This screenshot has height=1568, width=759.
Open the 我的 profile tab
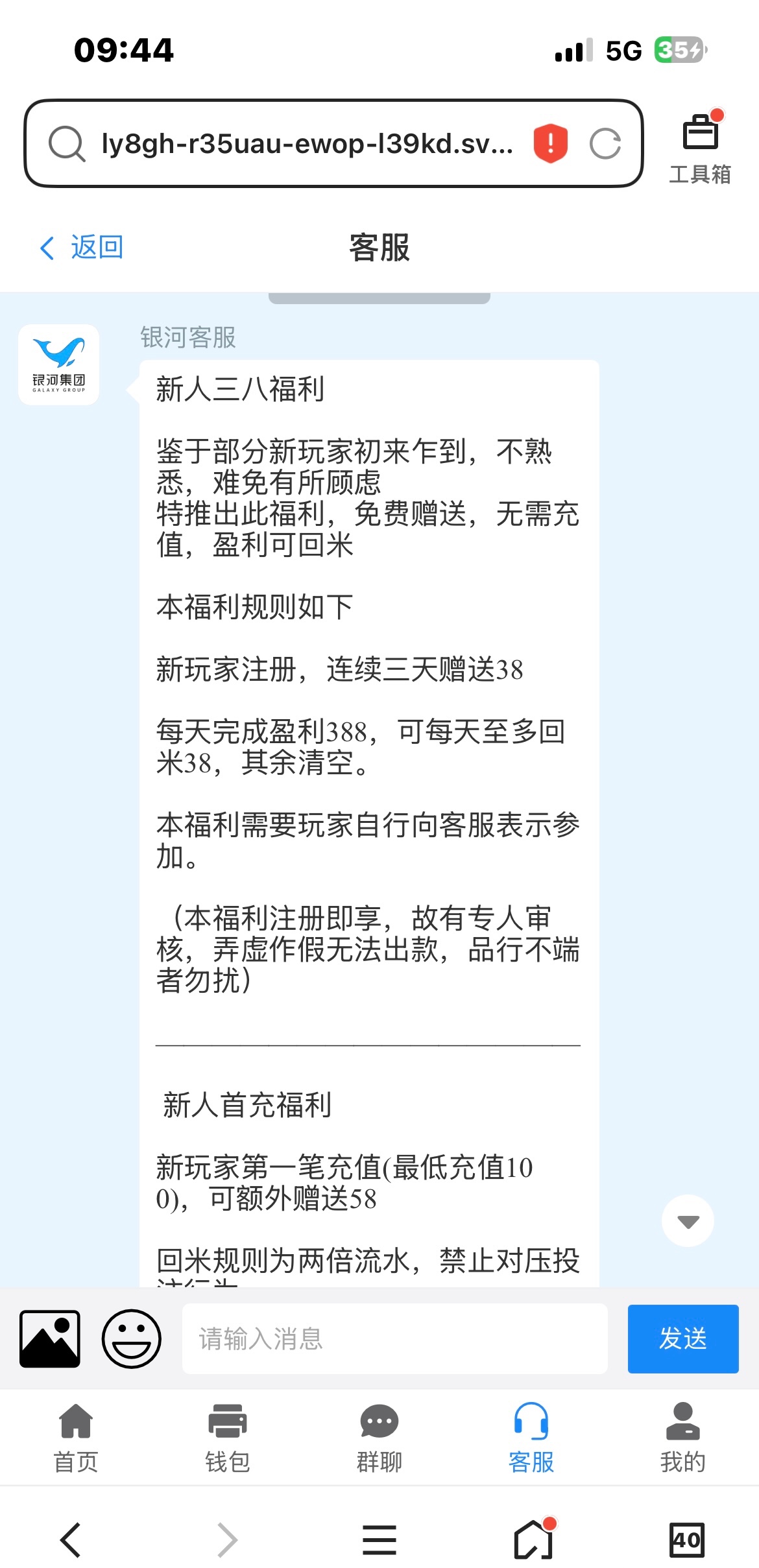(682, 1437)
